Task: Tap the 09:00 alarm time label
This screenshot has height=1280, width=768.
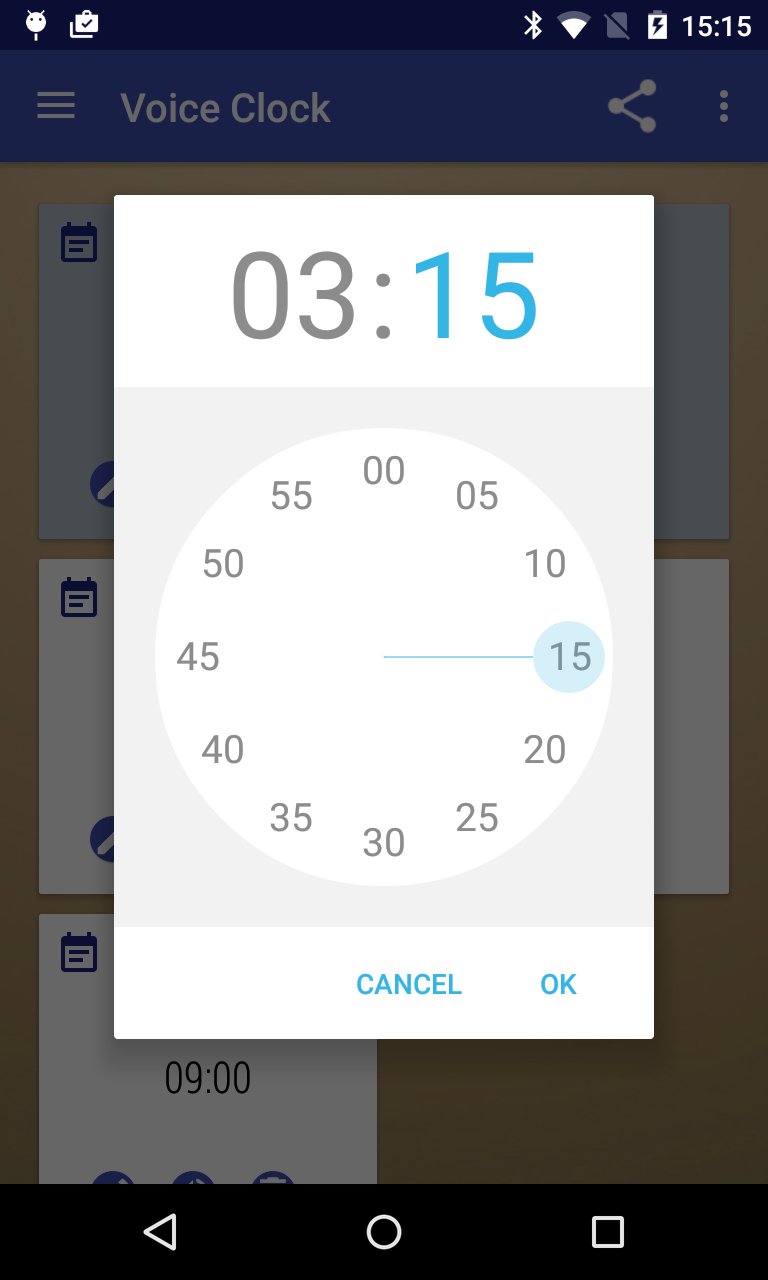Action: tap(207, 1077)
